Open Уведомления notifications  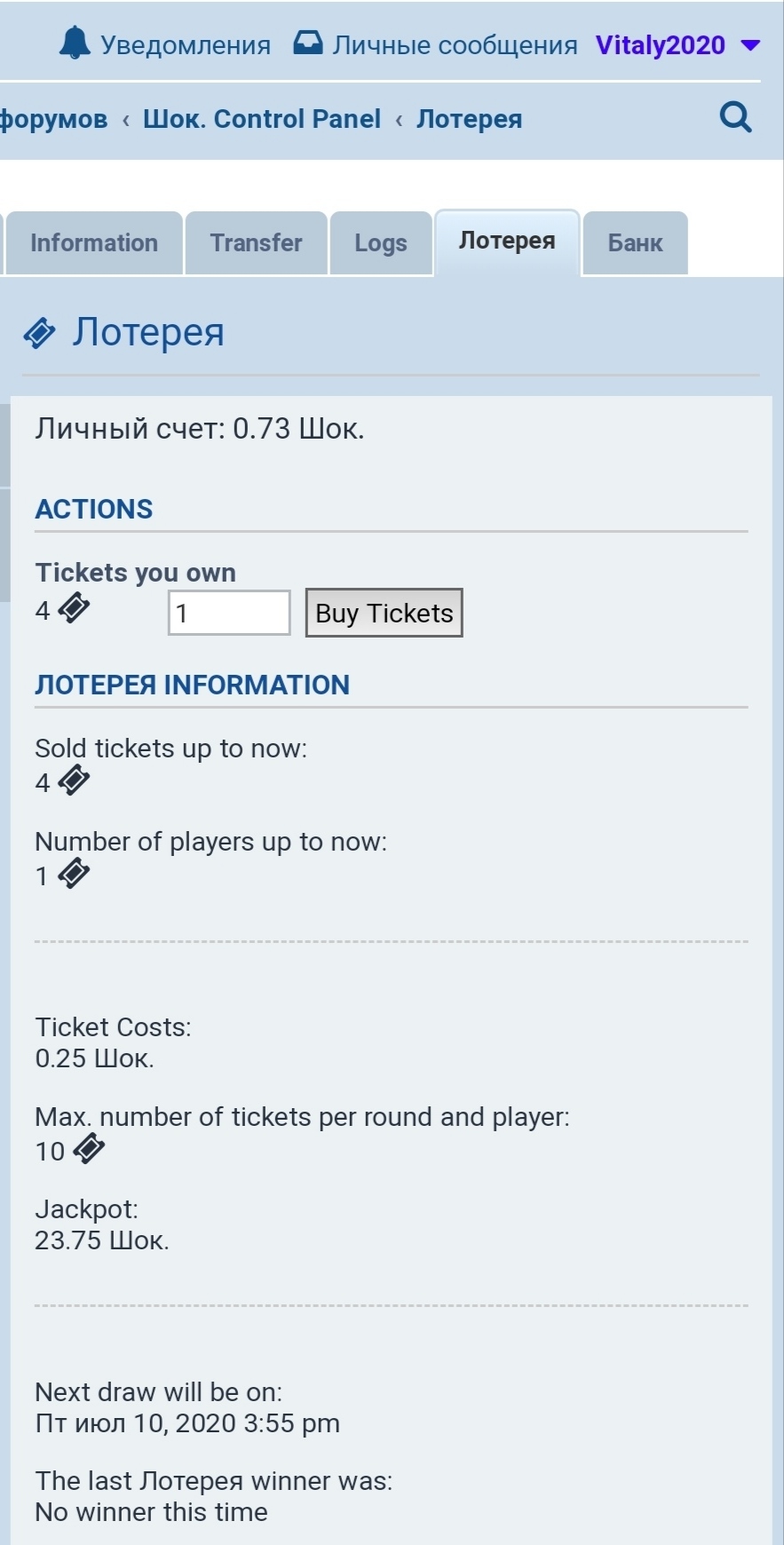pos(166,44)
